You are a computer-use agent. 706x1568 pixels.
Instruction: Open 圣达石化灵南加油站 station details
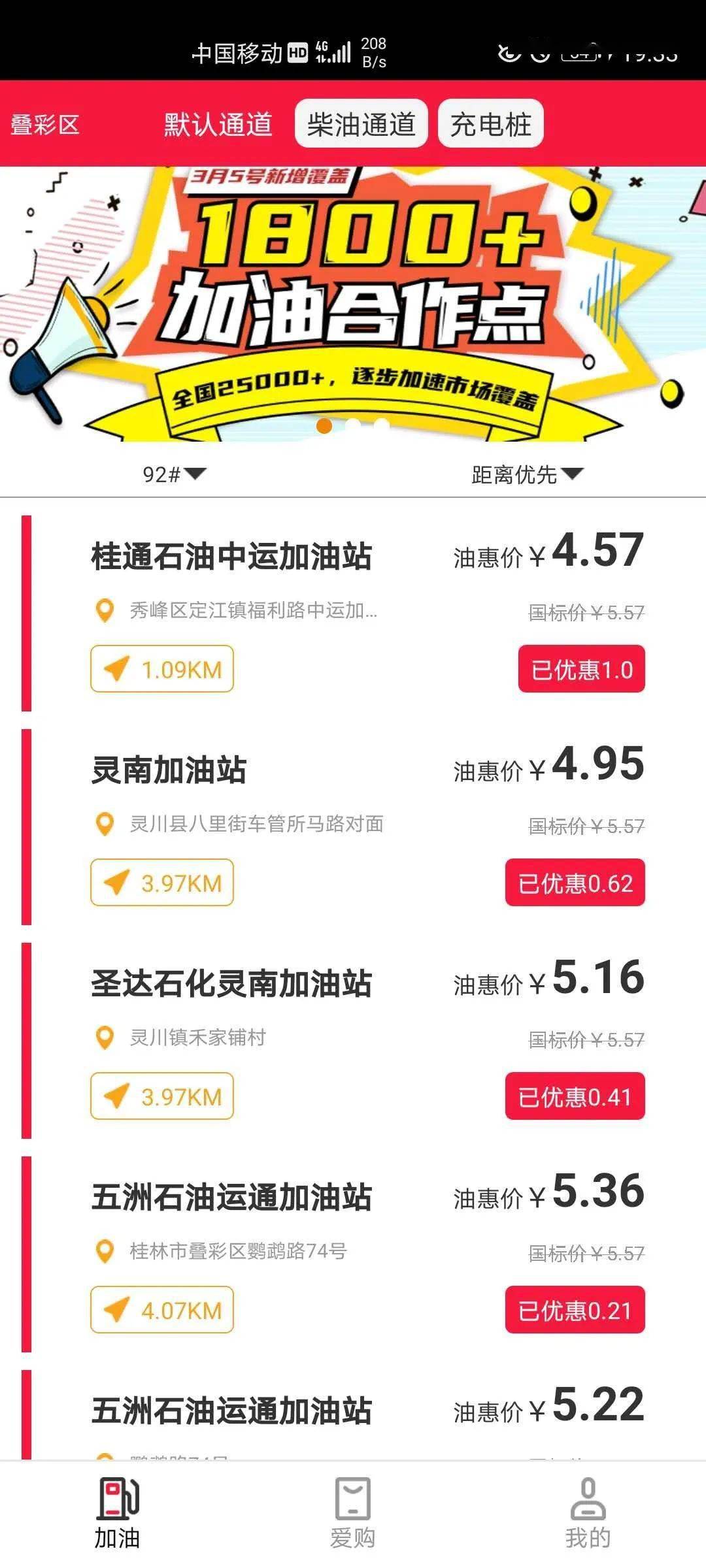[x=231, y=984]
